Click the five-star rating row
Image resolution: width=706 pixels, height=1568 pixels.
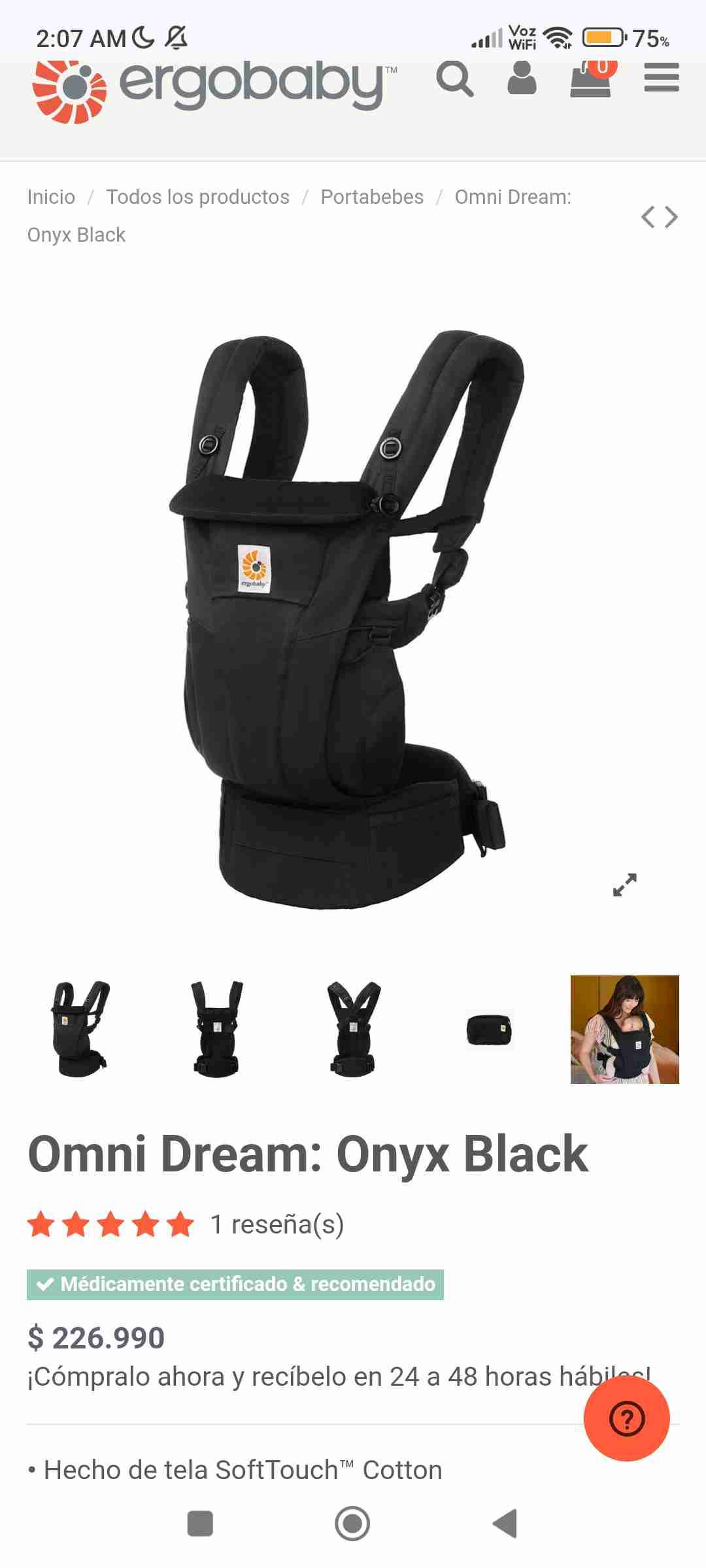pyautogui.click(x=111, y=1224)
